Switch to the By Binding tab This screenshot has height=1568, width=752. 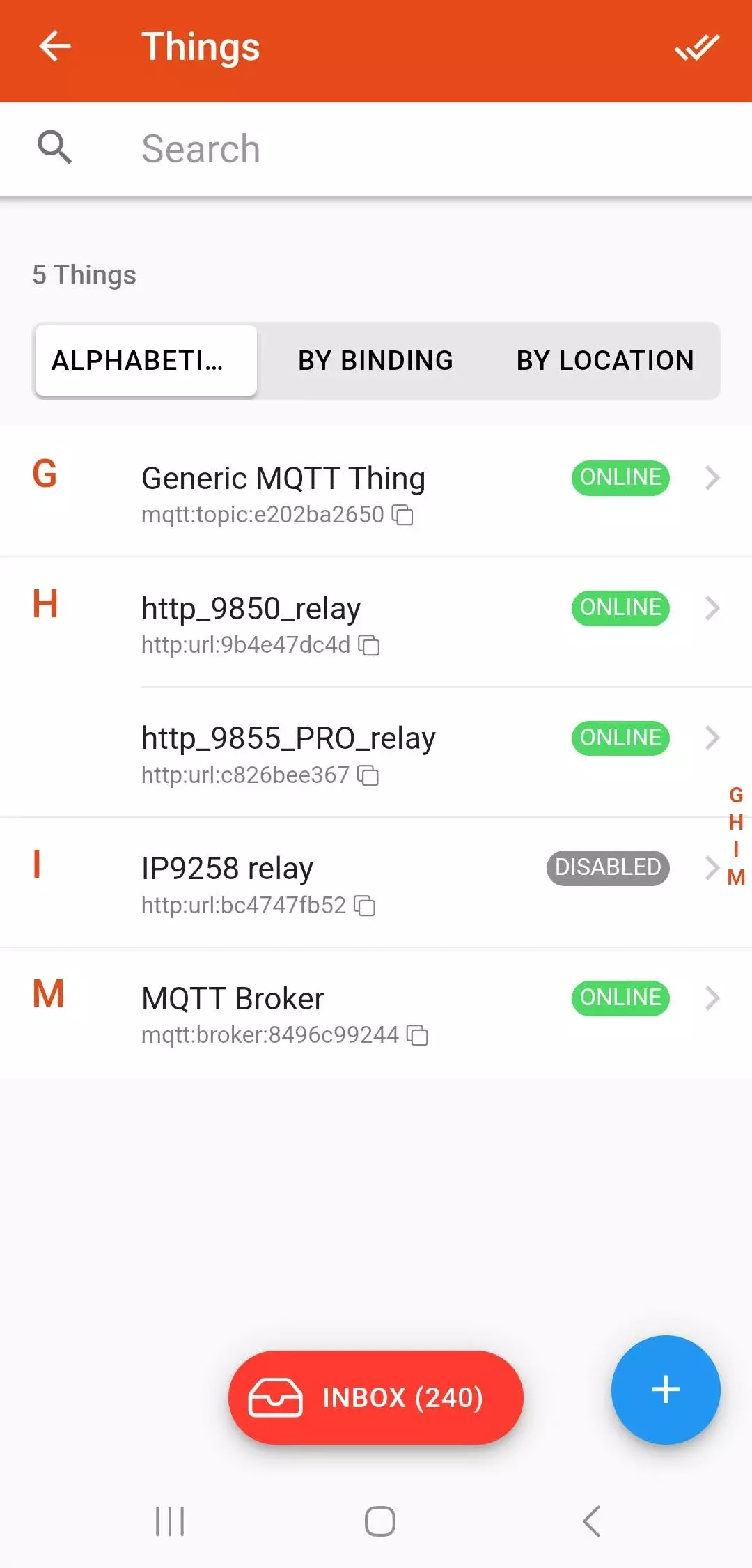tap(375, 361)
